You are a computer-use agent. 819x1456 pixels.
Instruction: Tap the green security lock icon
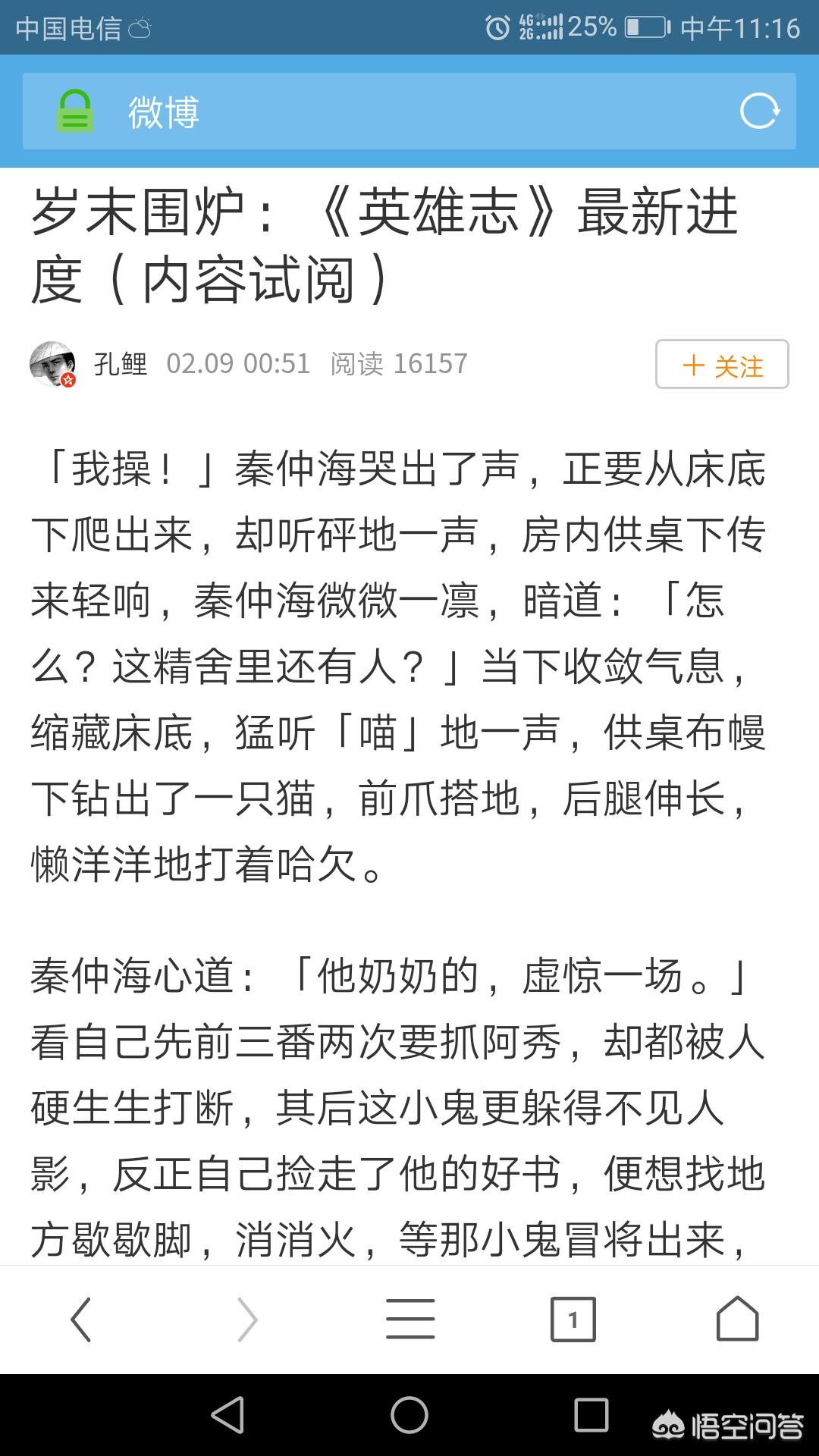pyautogui.click(x=75, y=111)
